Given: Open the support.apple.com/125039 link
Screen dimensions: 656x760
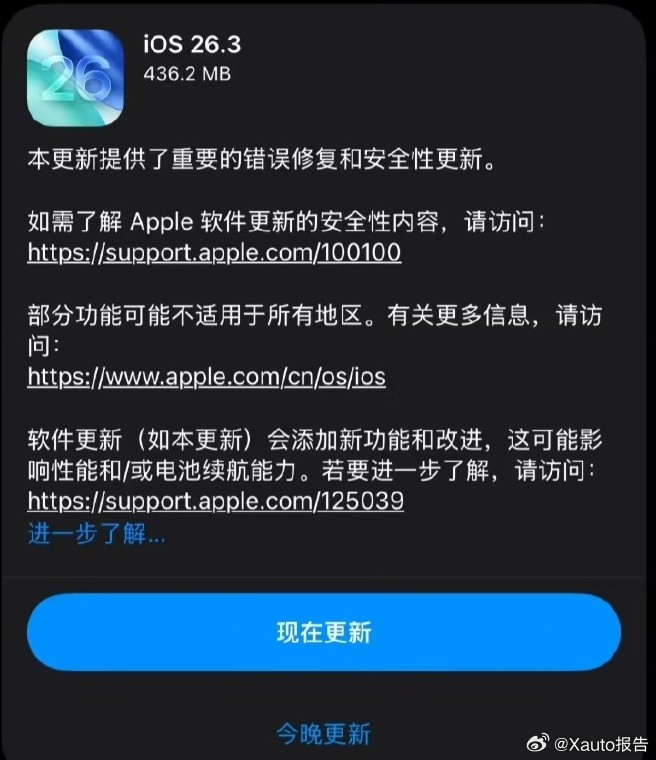Looking at the screenshot, I should click(215, 500).
